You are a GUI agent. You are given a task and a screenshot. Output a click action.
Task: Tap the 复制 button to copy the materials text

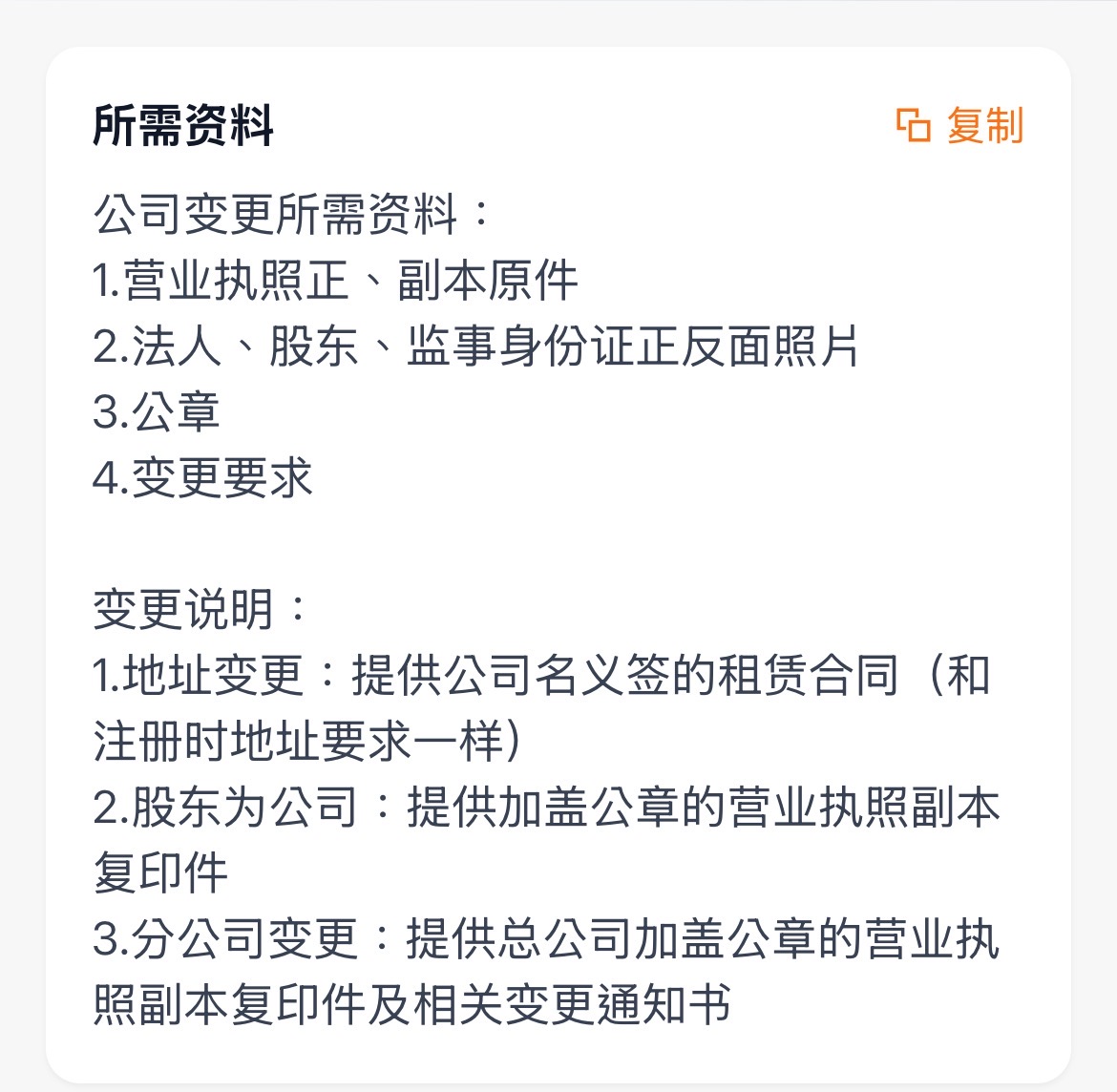click(959, 126)
